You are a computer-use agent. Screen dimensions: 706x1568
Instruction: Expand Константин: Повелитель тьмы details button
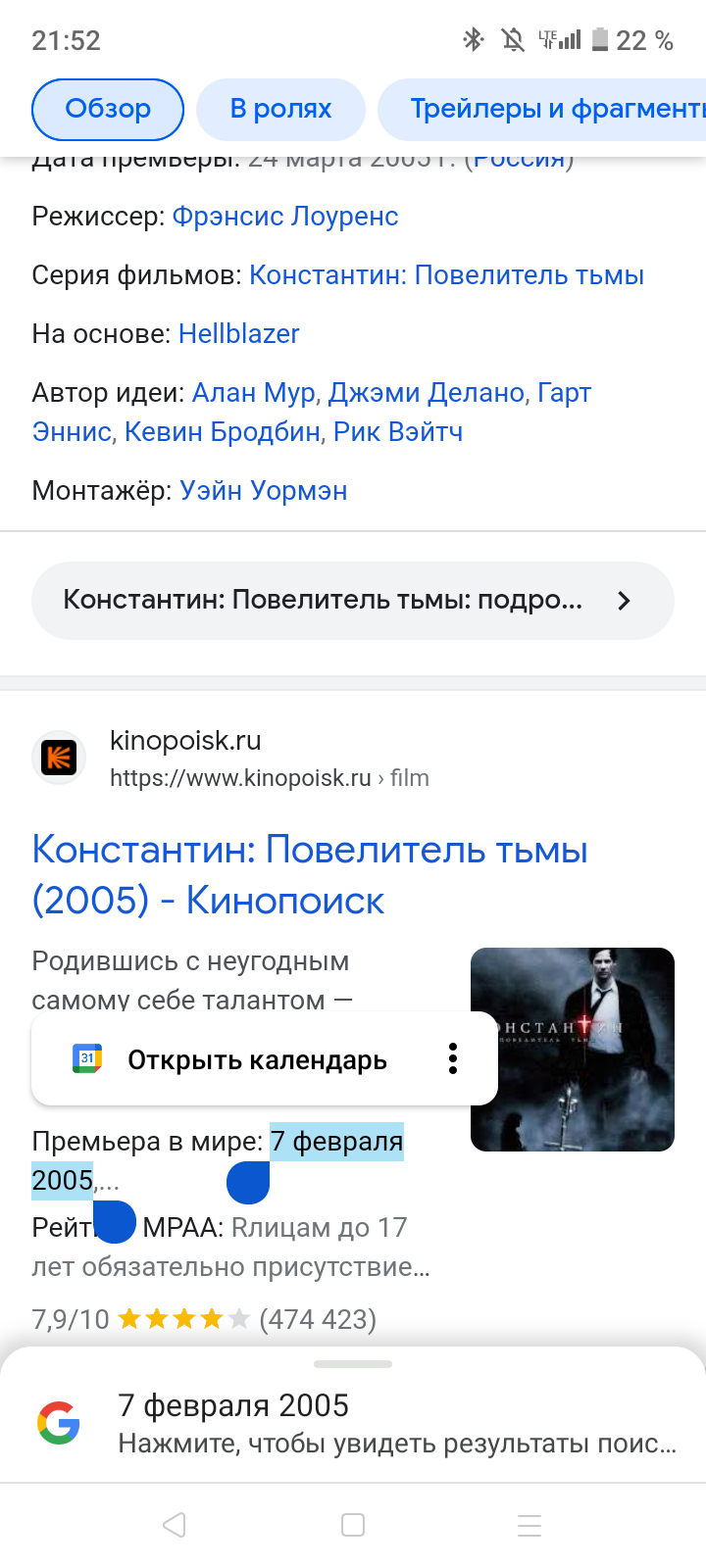352,601
